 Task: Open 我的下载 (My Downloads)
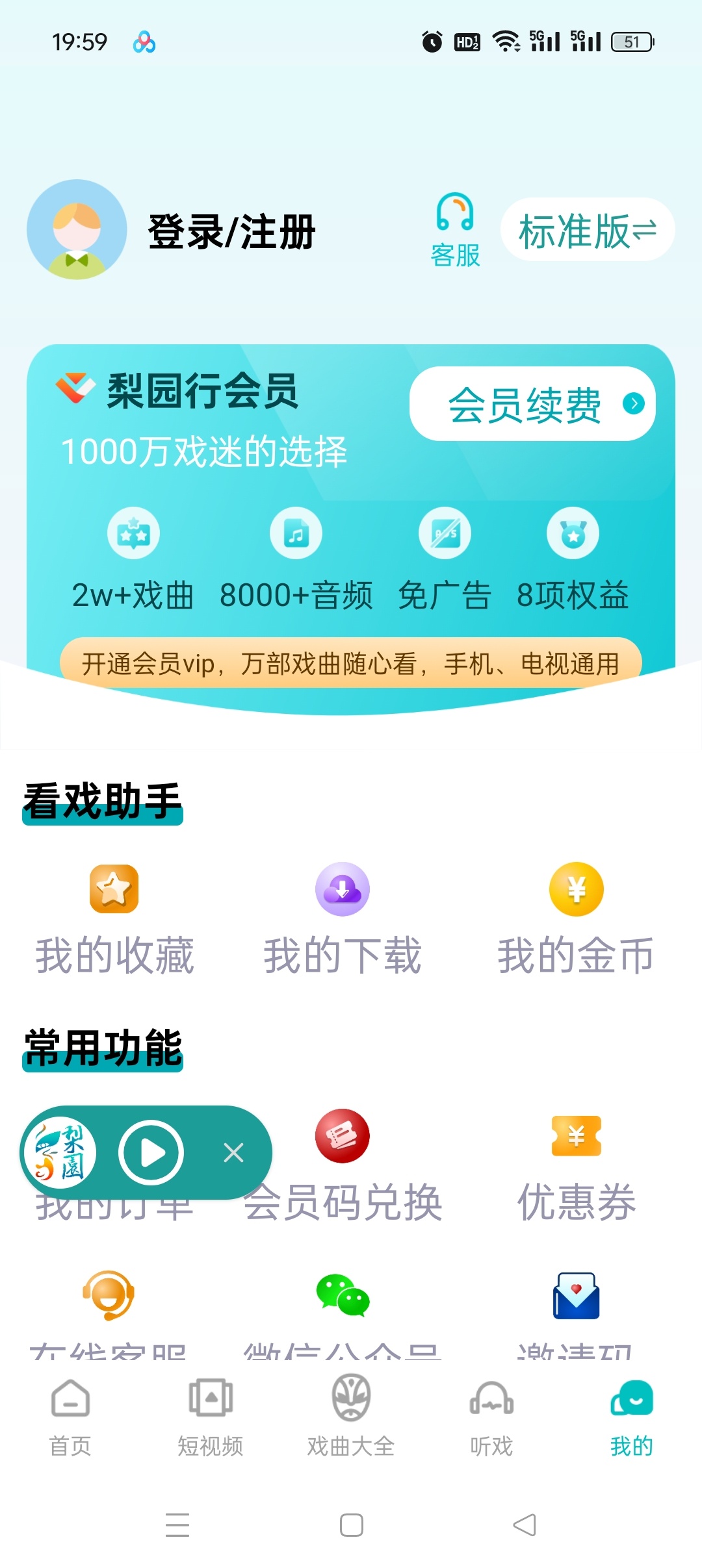point(343,922)
